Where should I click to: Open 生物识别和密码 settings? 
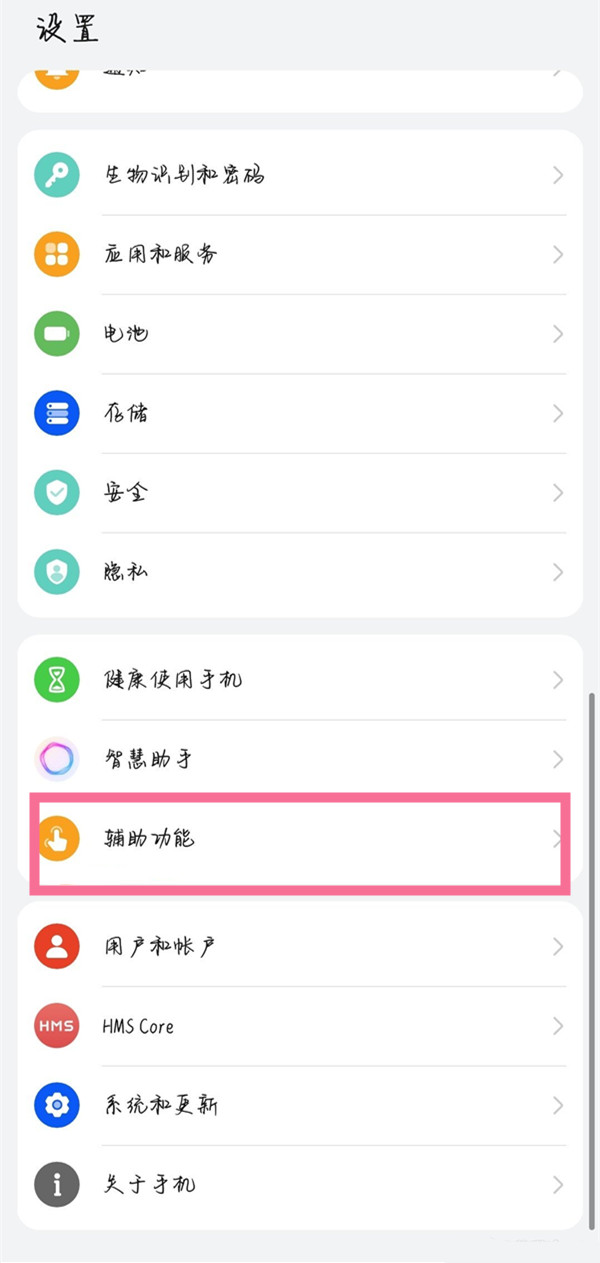click(300, 175)
